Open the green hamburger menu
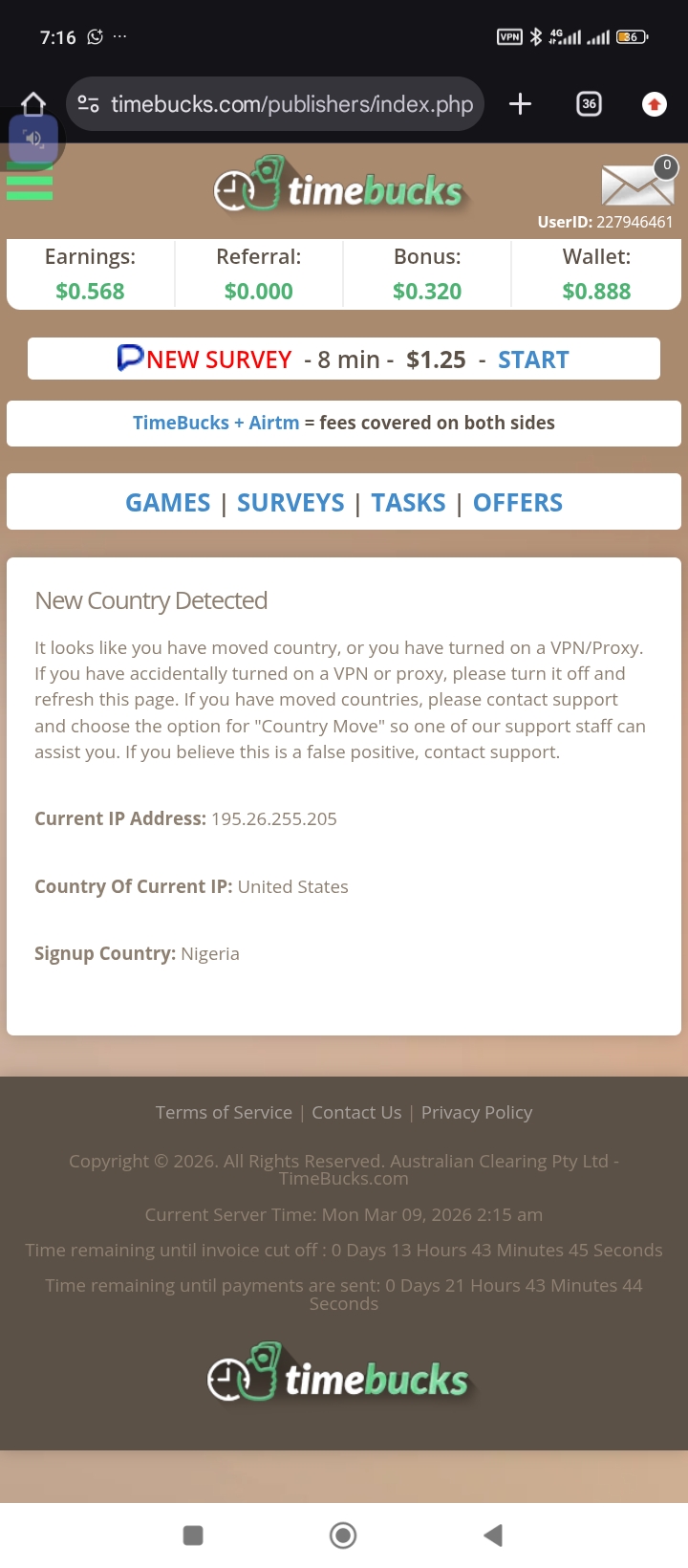688x1568 pixels. 30,181
